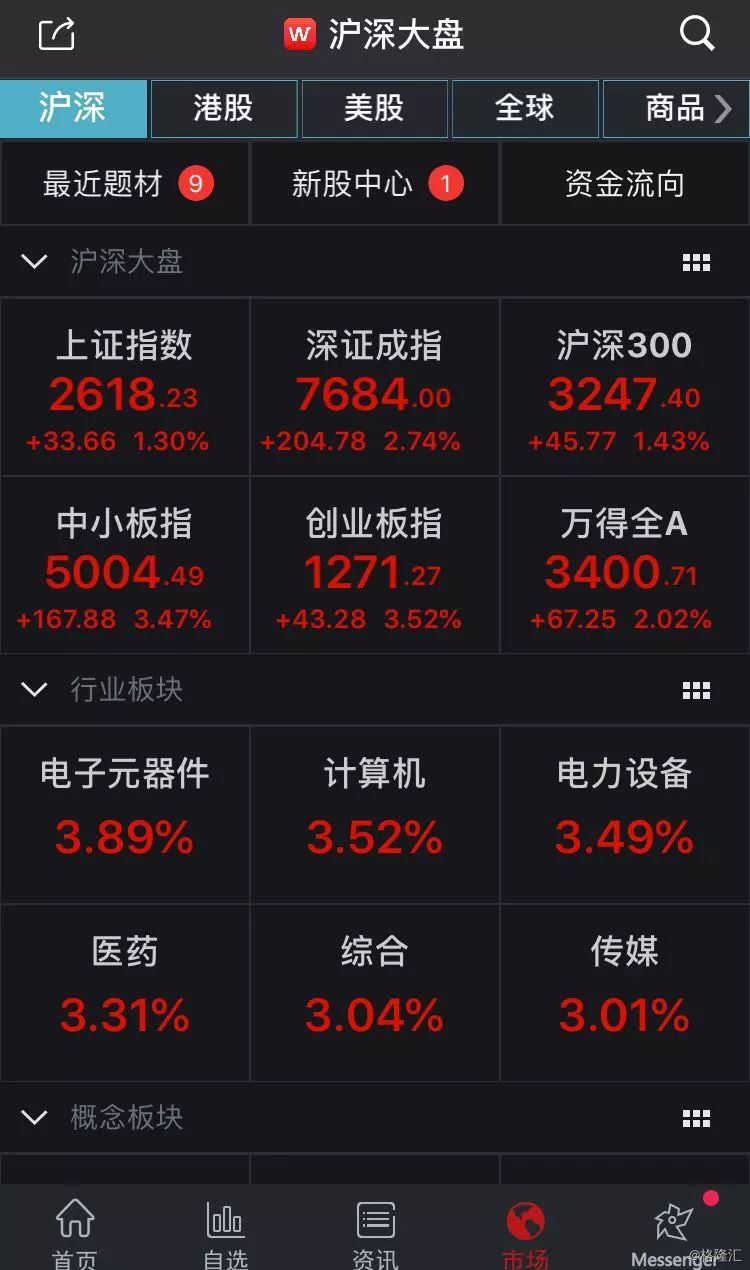This screenshot has height=1270, width=750.
Task: Open the grid view icon for 行业板块
Action: tap(696, 690)
